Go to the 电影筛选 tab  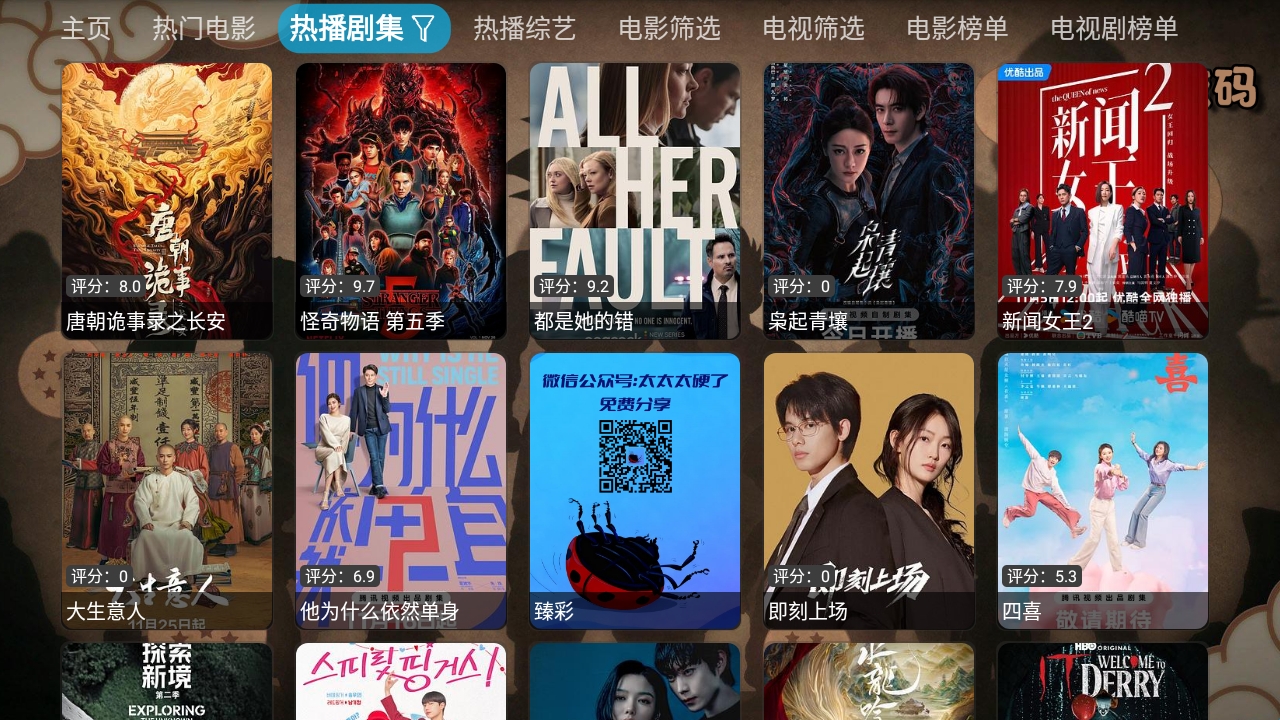click(669, 28)
